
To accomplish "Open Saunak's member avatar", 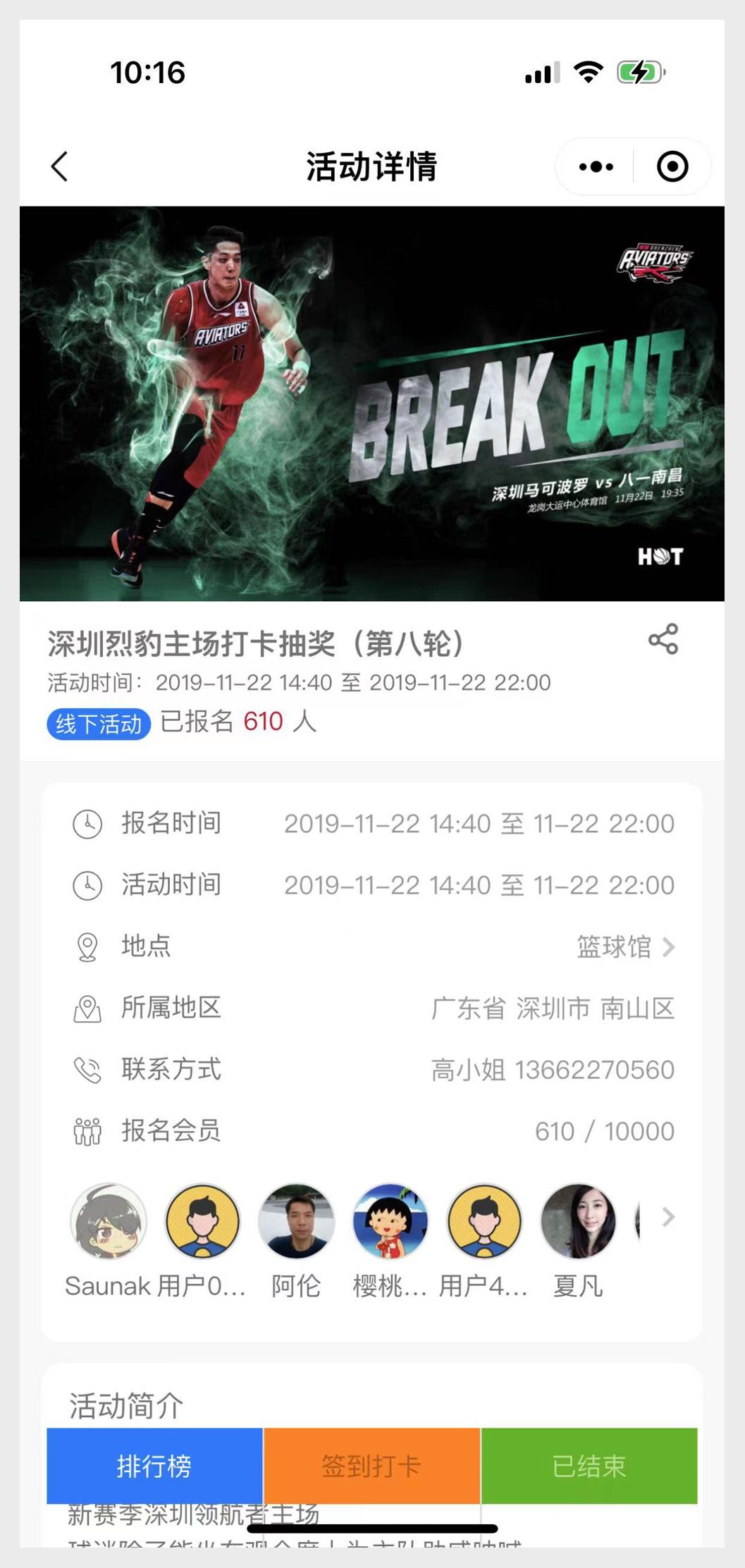I will pyautogui.click(x=109, y=1221).
